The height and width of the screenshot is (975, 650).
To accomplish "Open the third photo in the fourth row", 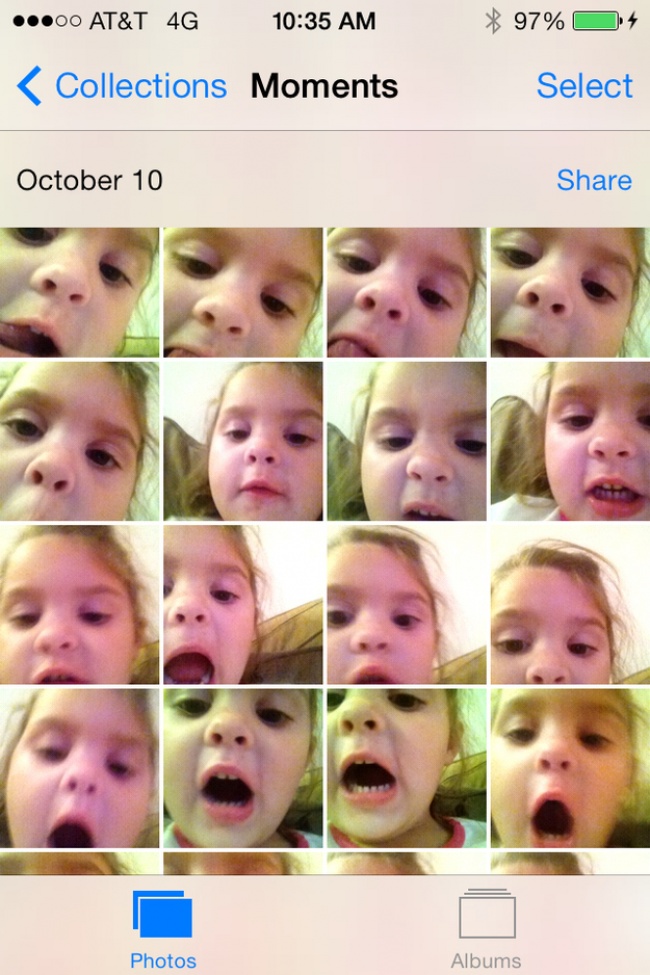I will click(x=406, y=767).
